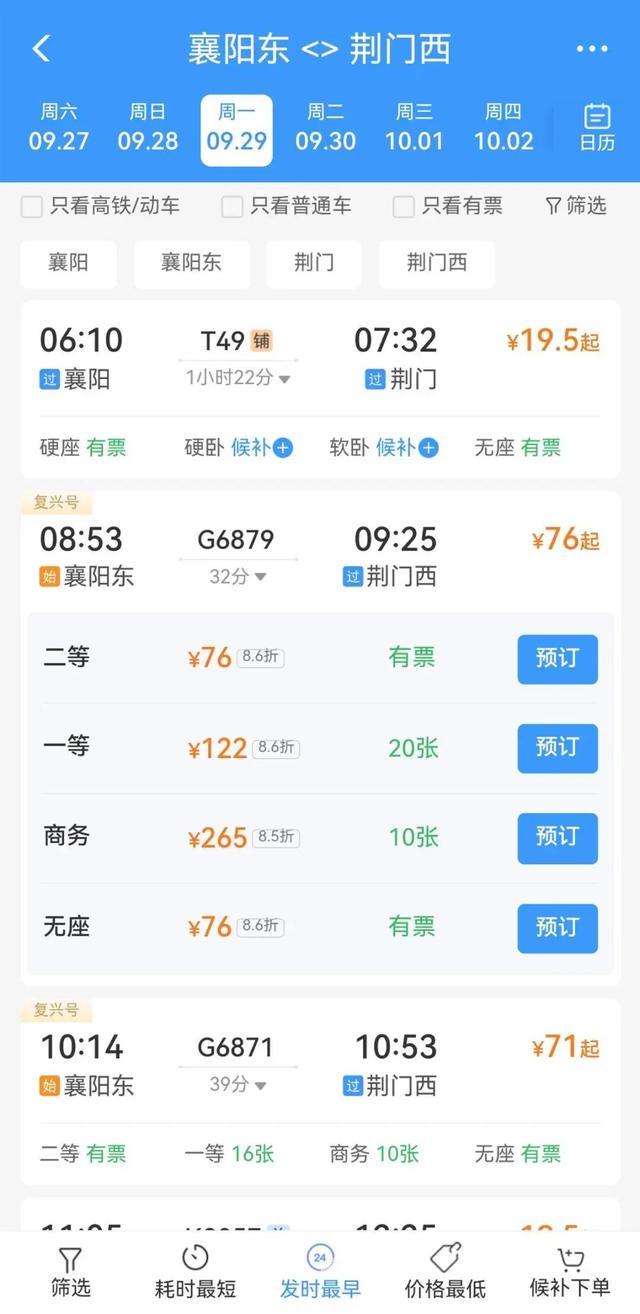Open 筛选 filter beside the checkboxes
The image size is (640, 1314).
point(576,206)
